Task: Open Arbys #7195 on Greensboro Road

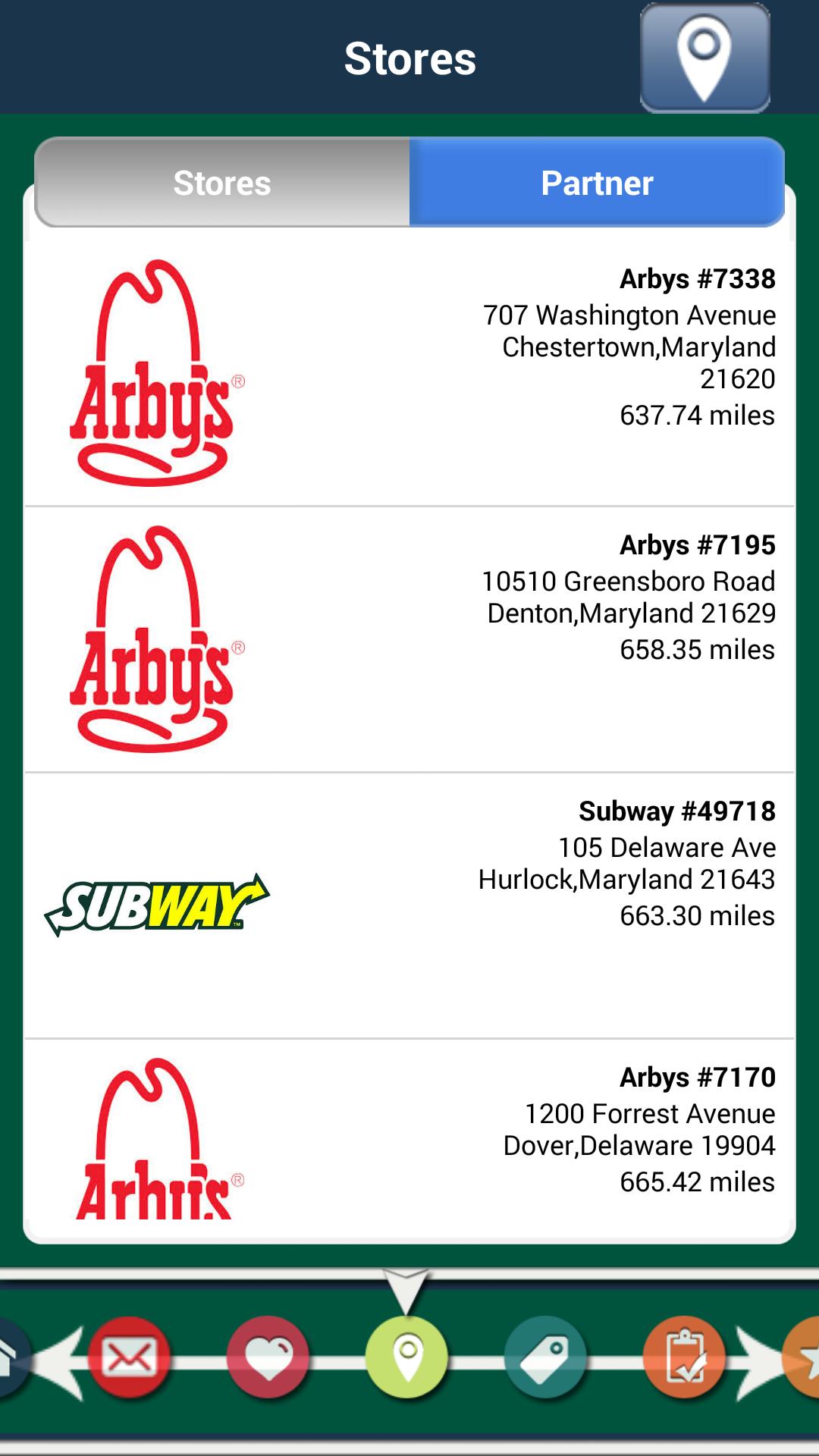Action: [x=409, y=639]
